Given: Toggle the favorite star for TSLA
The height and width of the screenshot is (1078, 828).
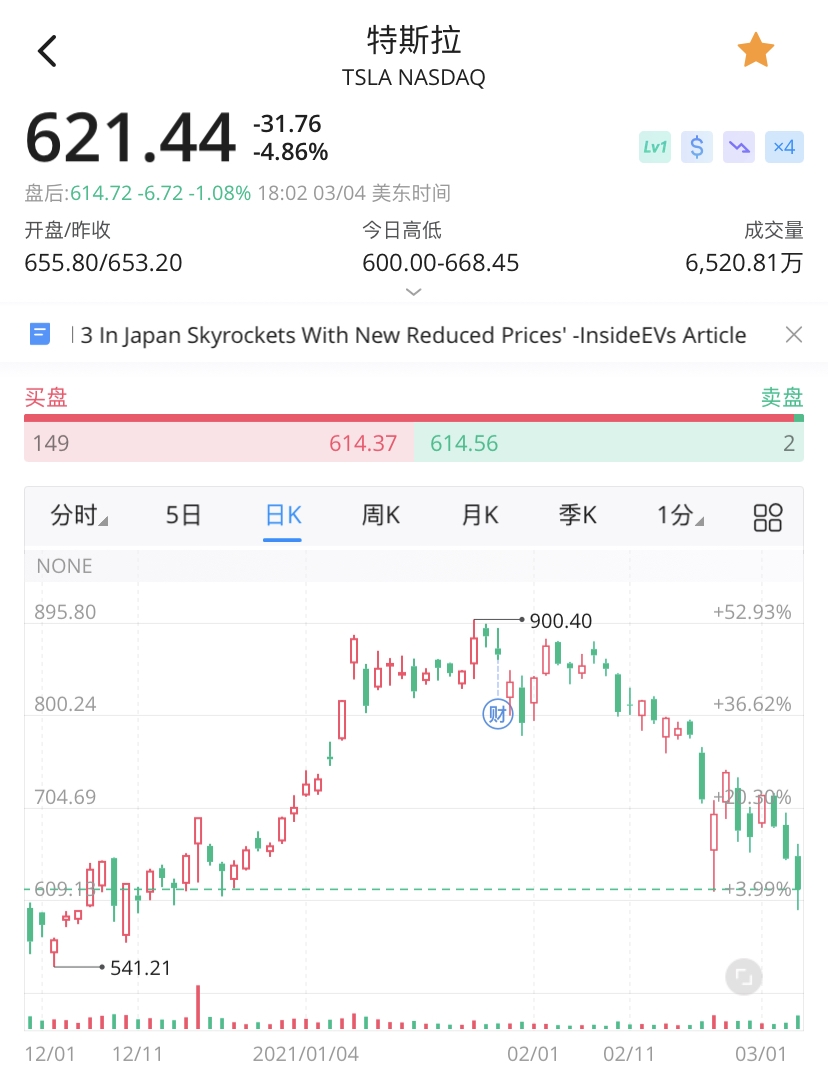Looking at the screenshot, I should click(x=755, y=51).
